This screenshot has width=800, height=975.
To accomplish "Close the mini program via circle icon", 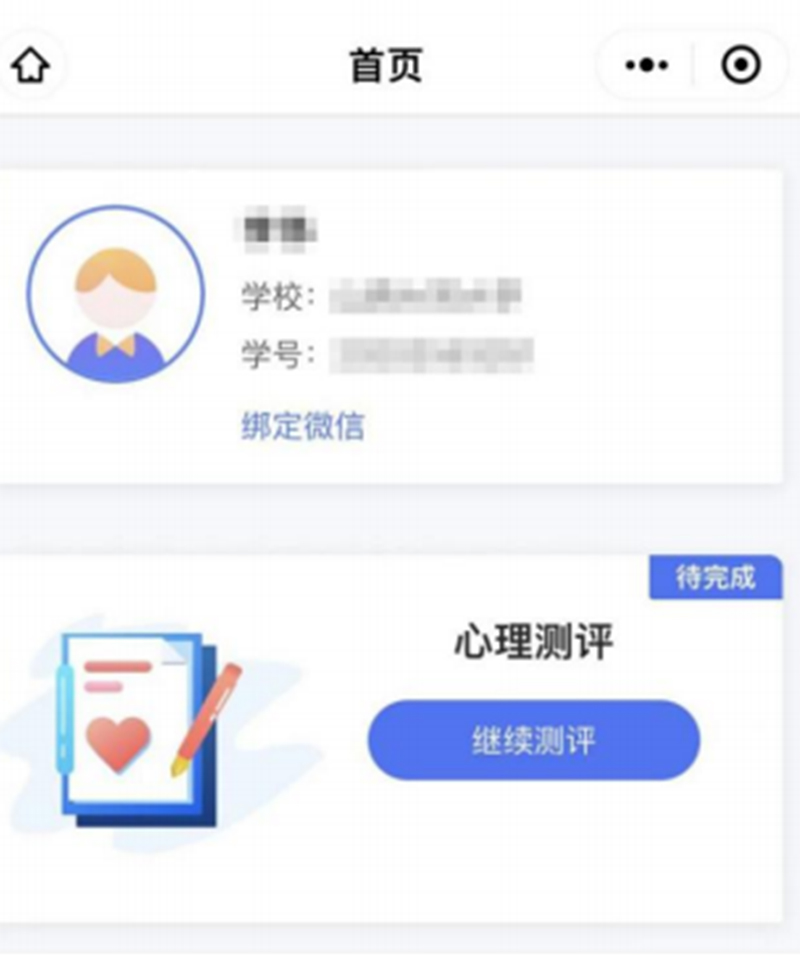I will click(x=740, y=66).
